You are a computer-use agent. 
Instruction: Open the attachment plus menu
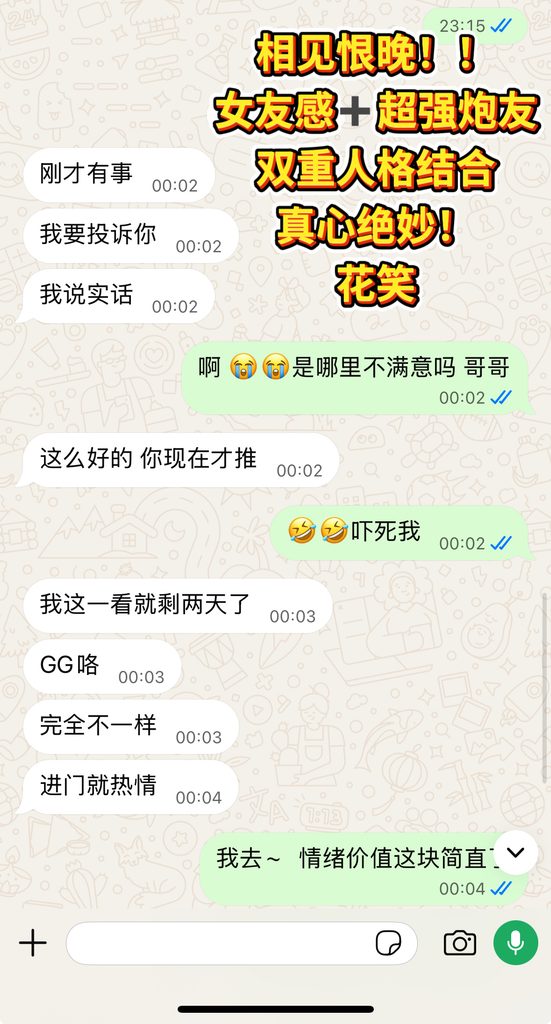tap(33, 943)
